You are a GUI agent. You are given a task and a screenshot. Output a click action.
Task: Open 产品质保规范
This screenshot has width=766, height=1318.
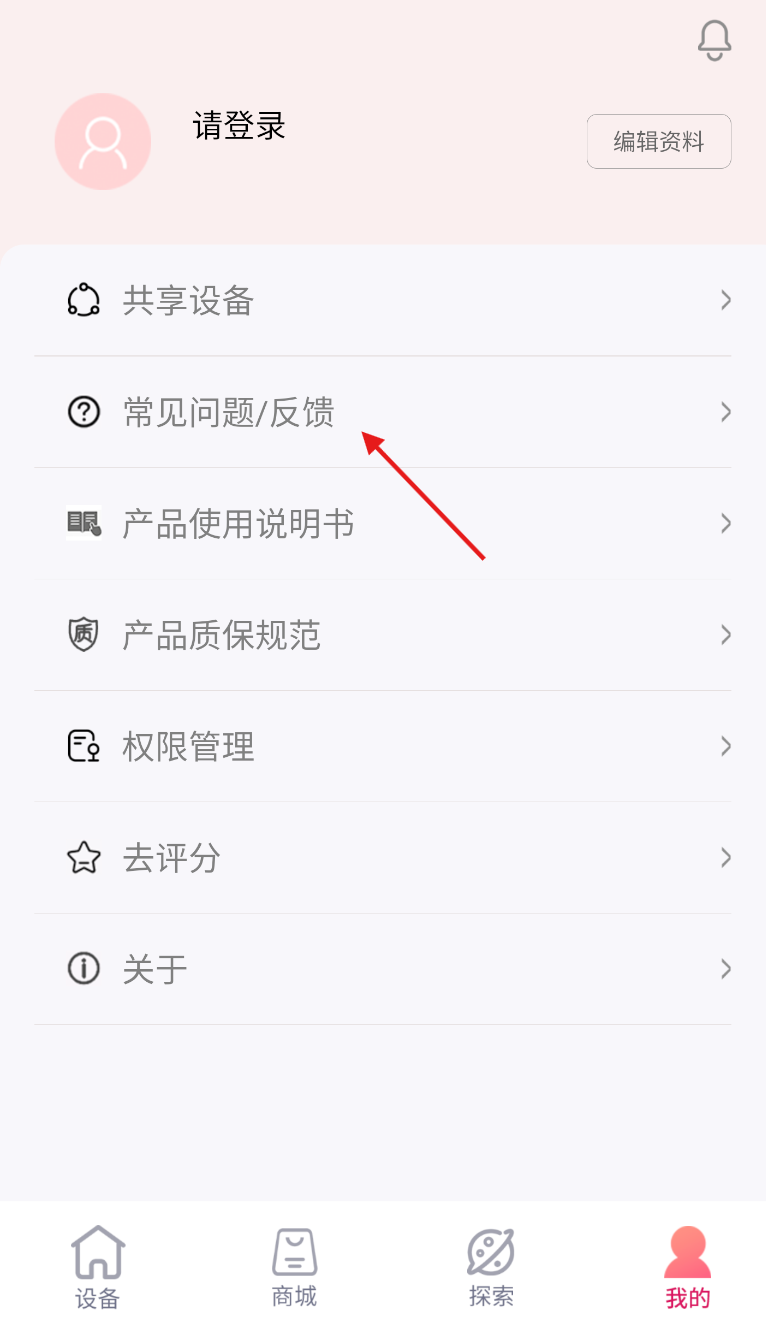tap(383, 635)
